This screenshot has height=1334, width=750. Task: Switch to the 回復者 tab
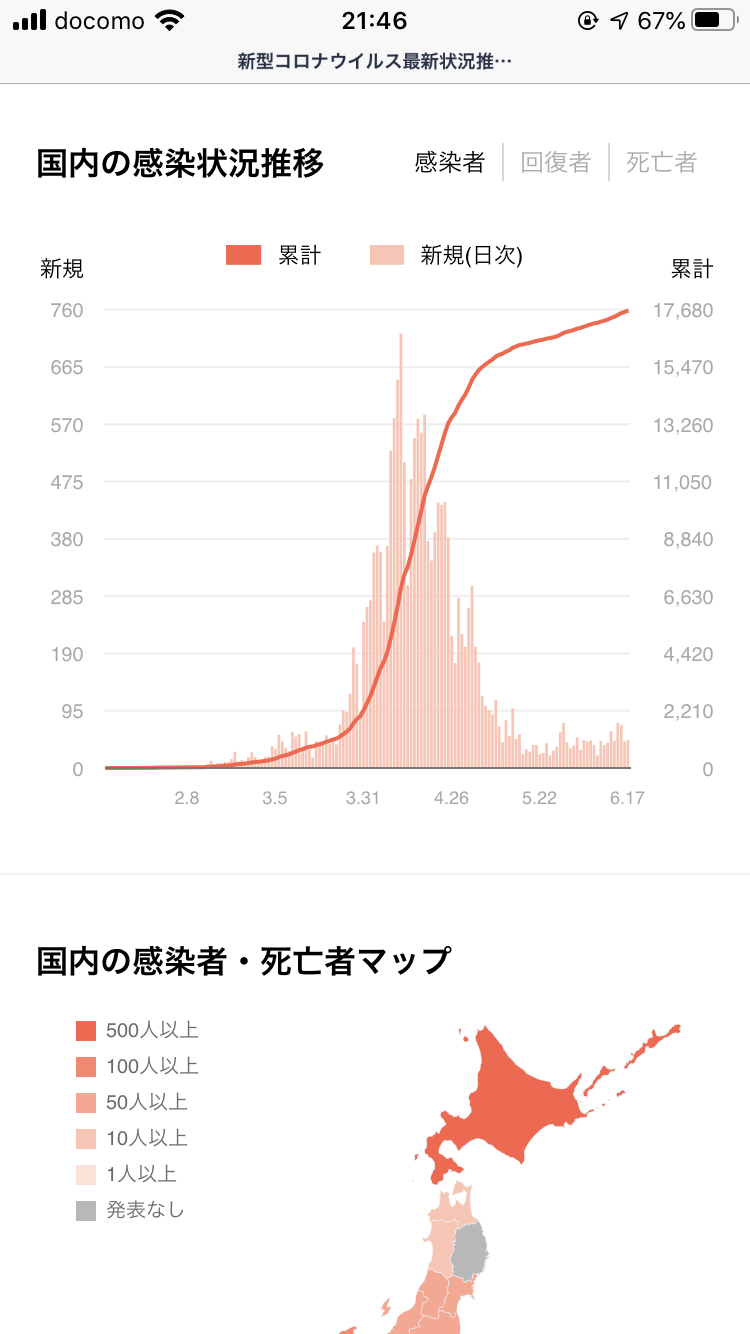coord(556,162)
